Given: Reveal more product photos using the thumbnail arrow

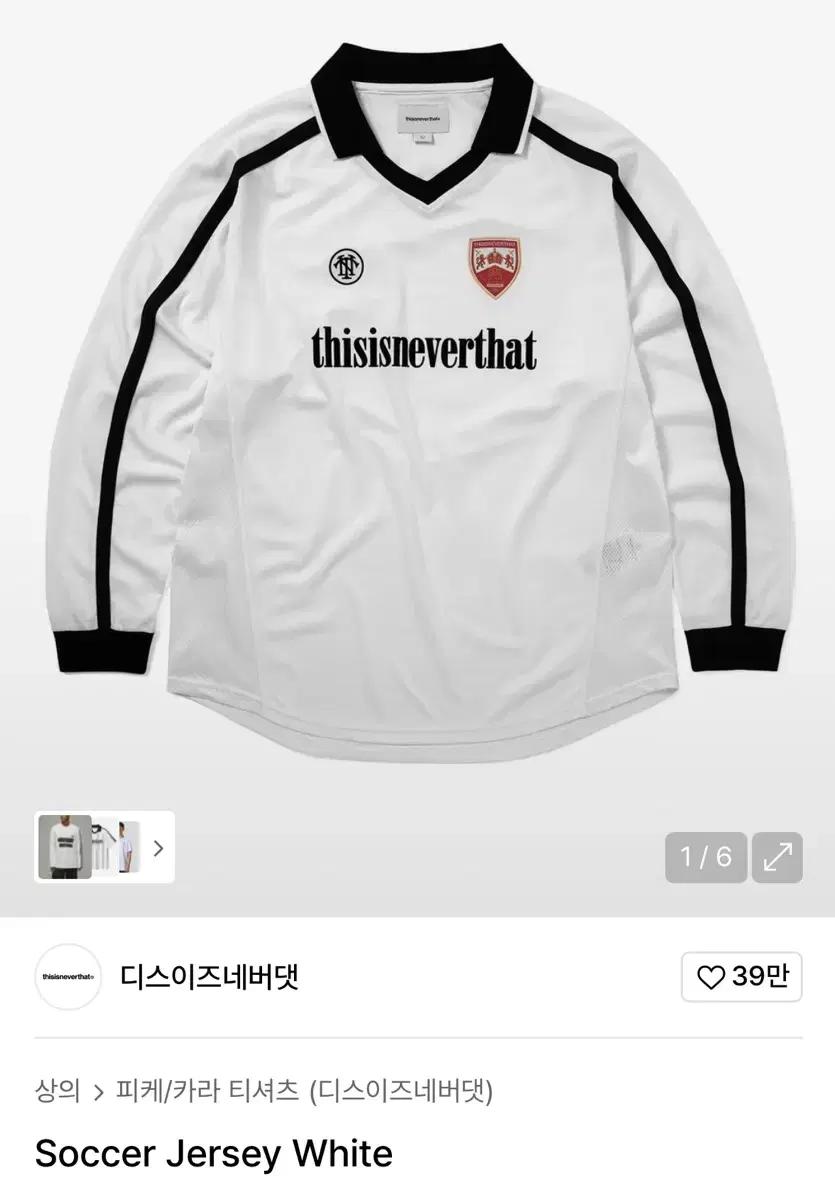Looking at the screenshot, I should [x=157, y=847].
